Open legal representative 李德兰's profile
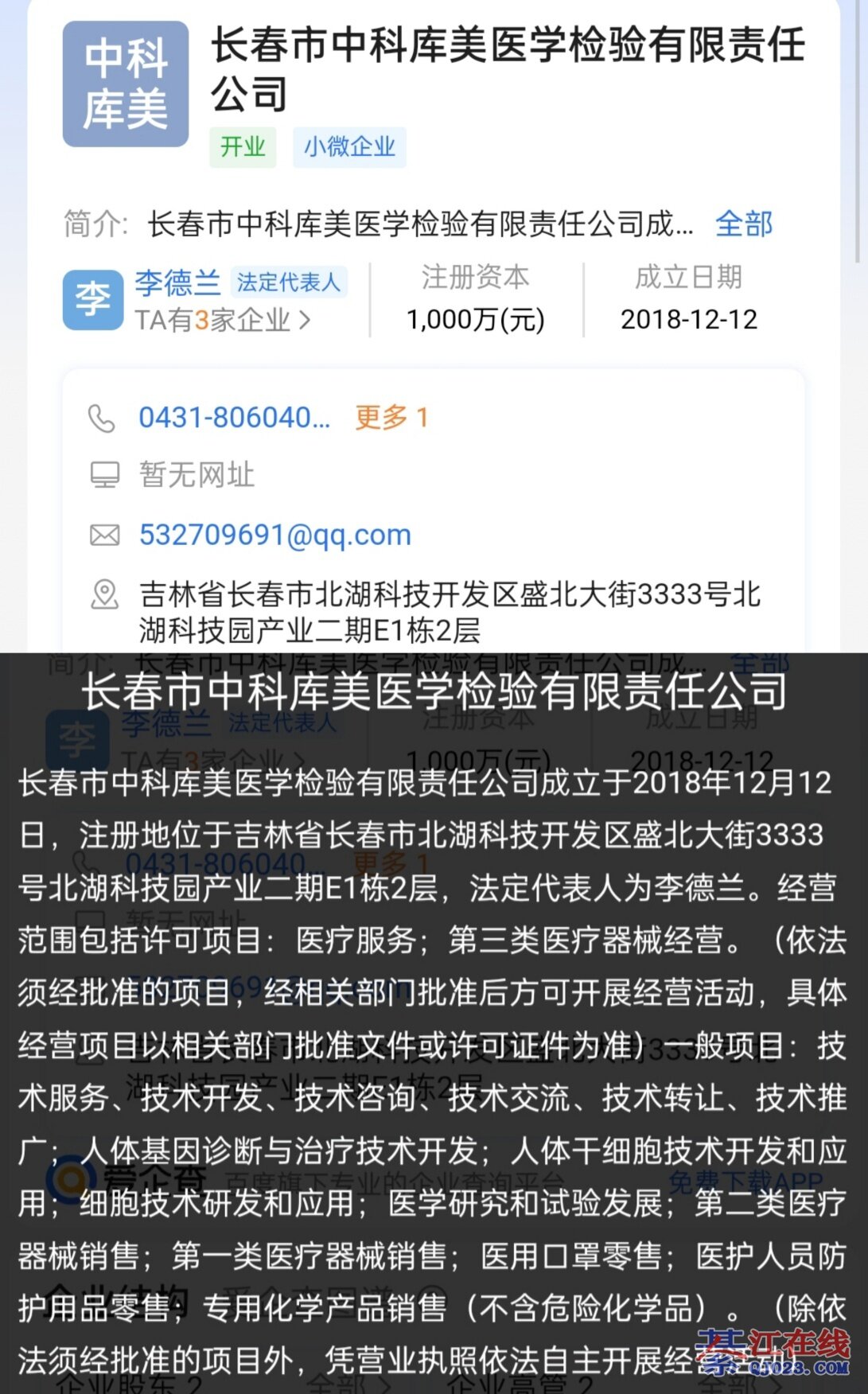 [x=177, y=282]
